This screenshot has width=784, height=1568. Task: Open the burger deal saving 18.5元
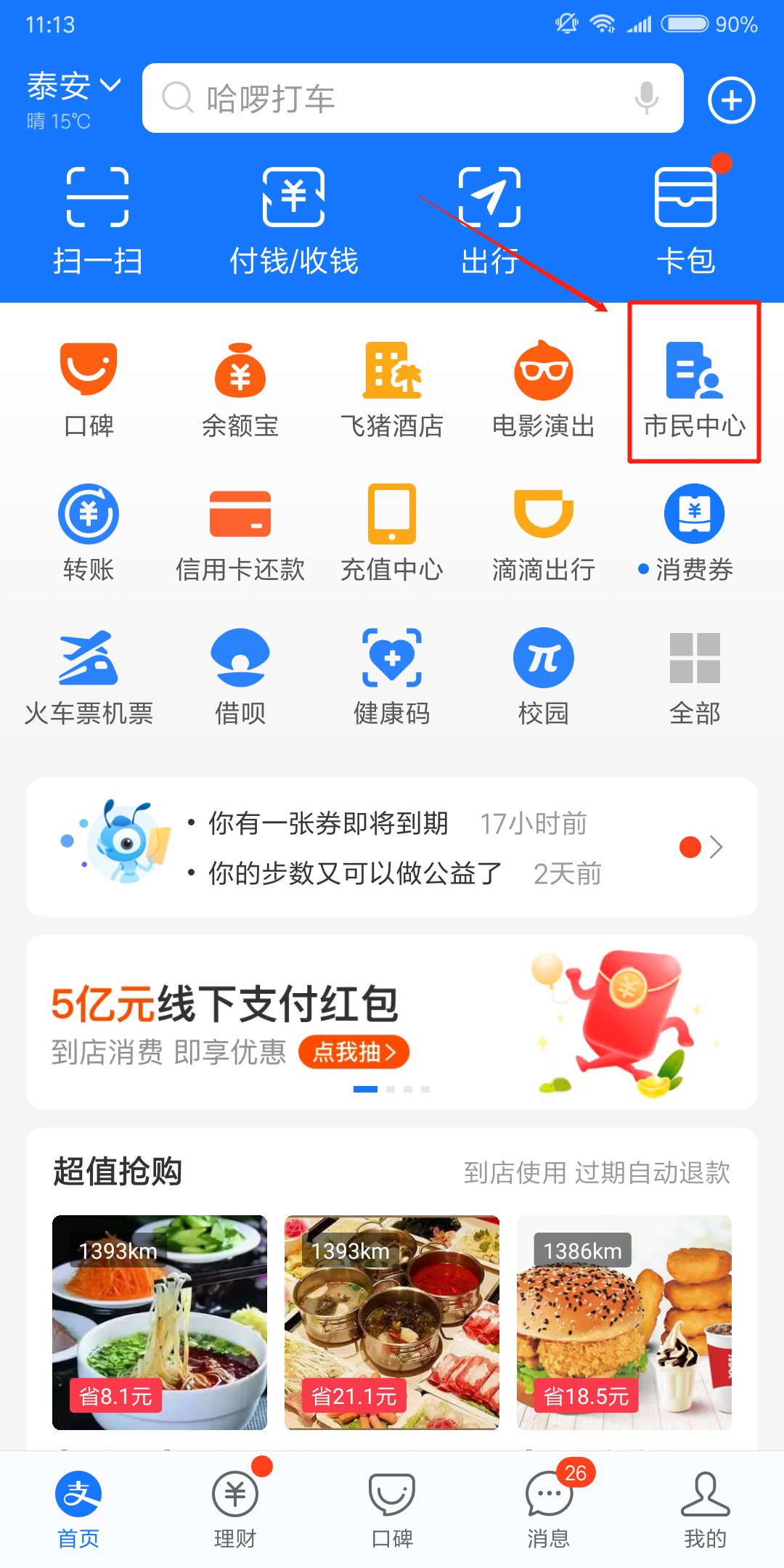click(624, 1322)
